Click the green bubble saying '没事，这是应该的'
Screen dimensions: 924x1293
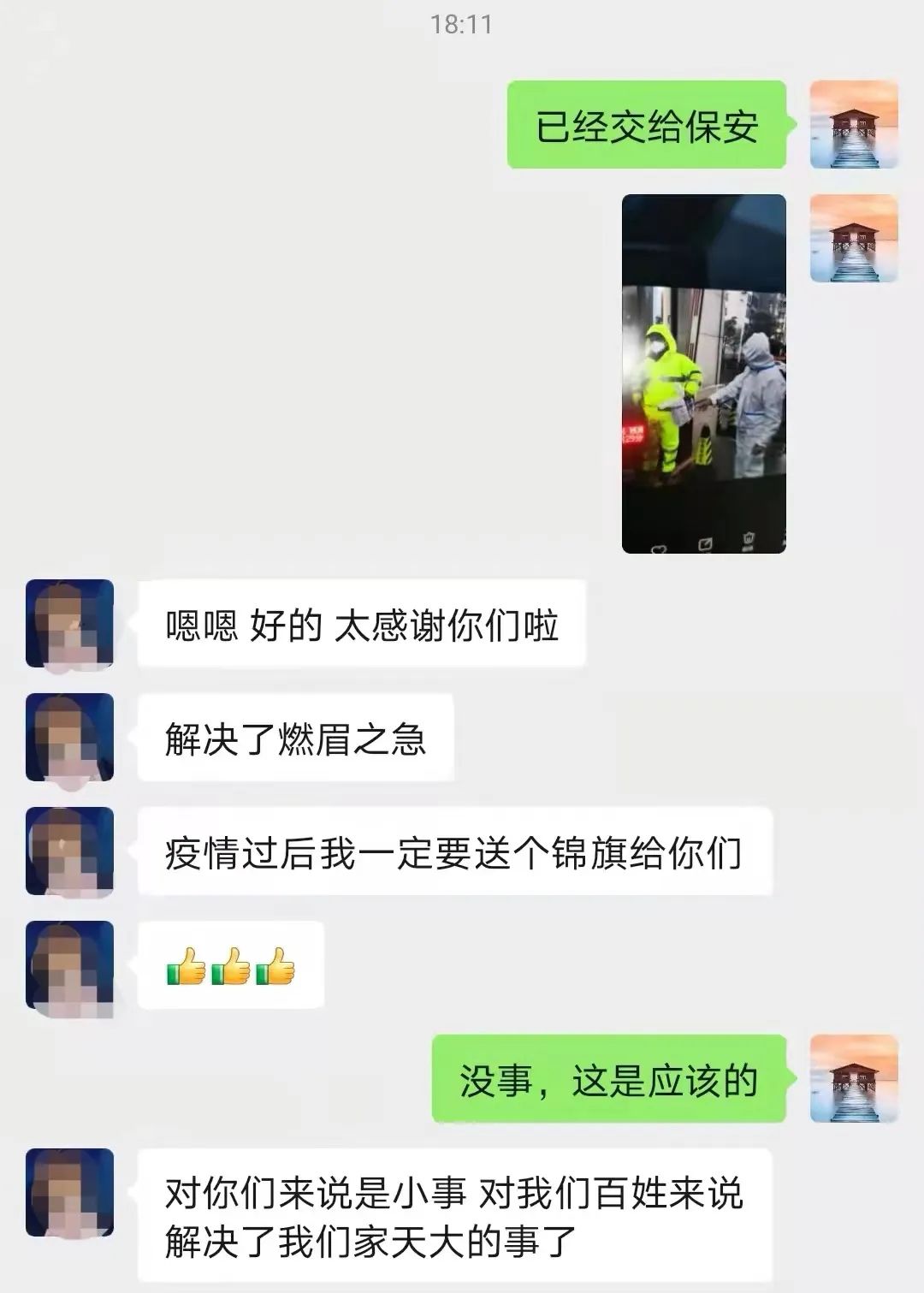coord(611,1081)
